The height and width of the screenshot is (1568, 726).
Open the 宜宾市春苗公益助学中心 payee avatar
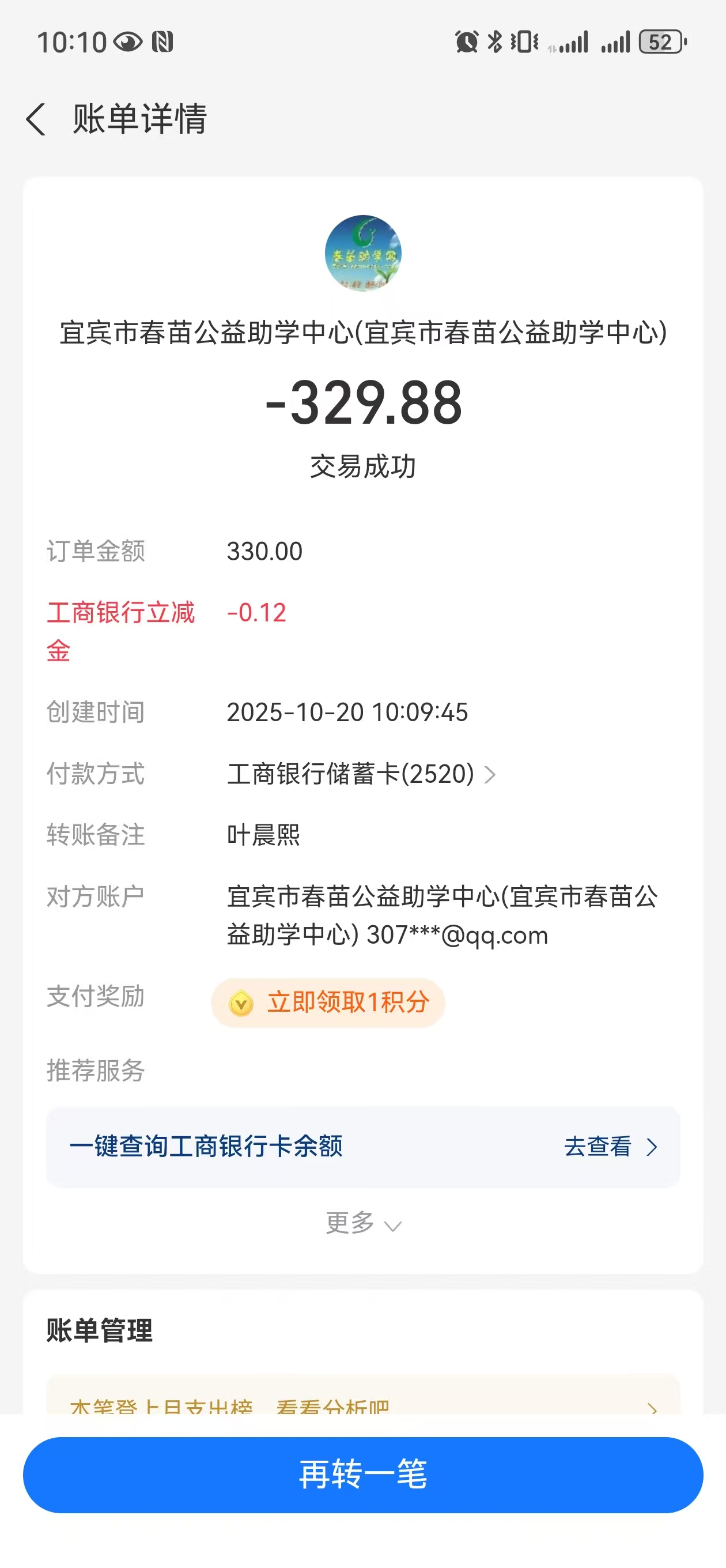pyautogui.click(x=362, y=253)
